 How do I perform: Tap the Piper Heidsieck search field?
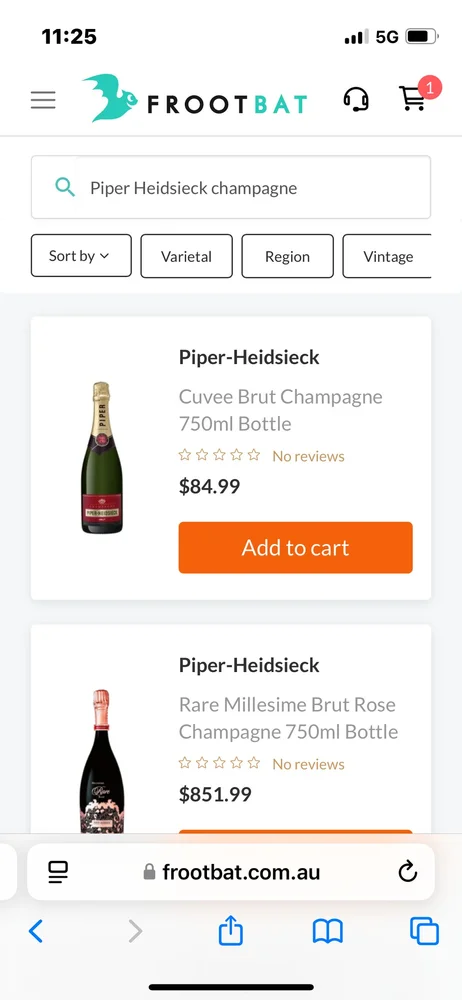click(231, 188)
